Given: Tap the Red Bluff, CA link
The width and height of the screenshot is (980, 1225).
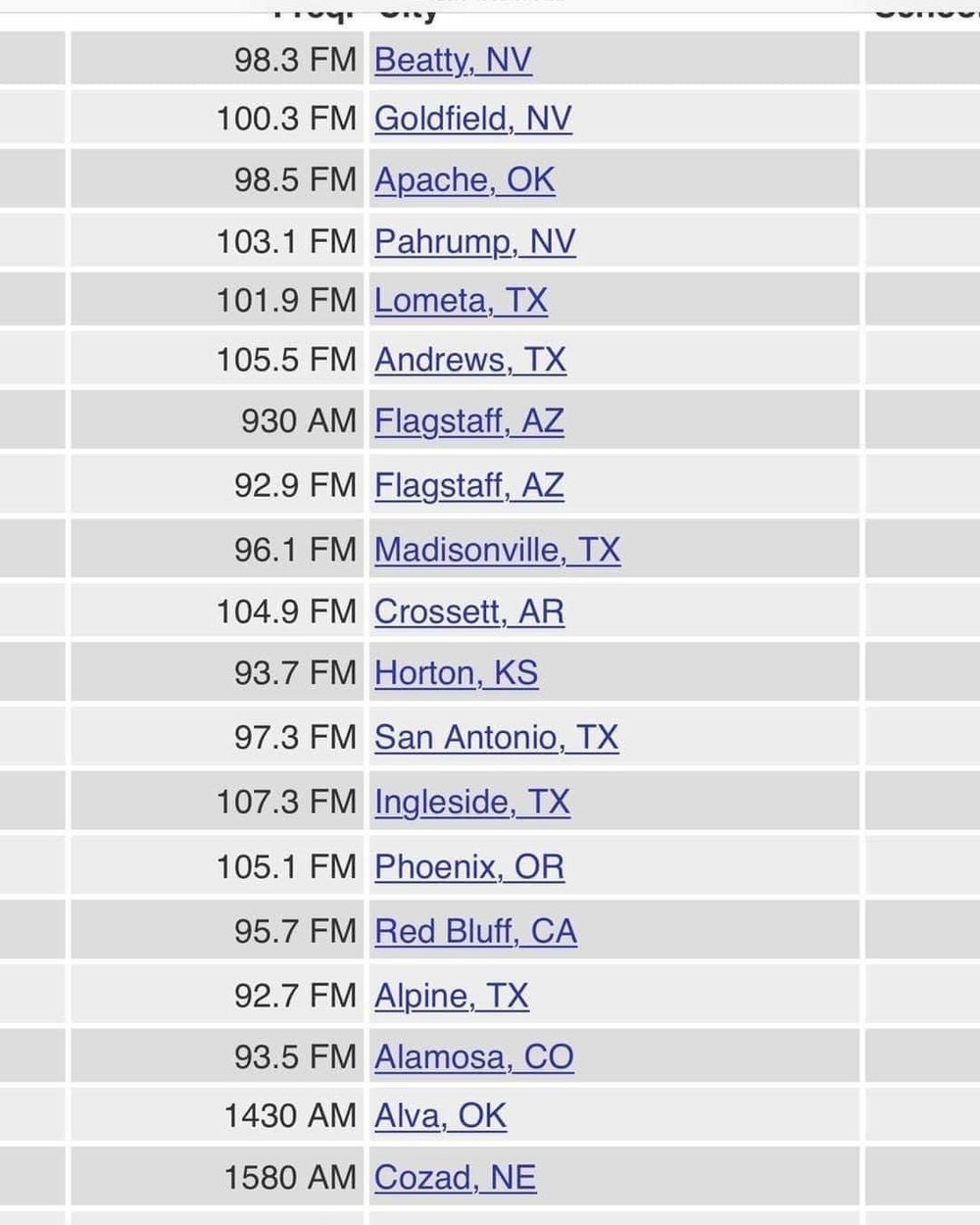Looking at the screenshot, I should (x=475, y=931).
